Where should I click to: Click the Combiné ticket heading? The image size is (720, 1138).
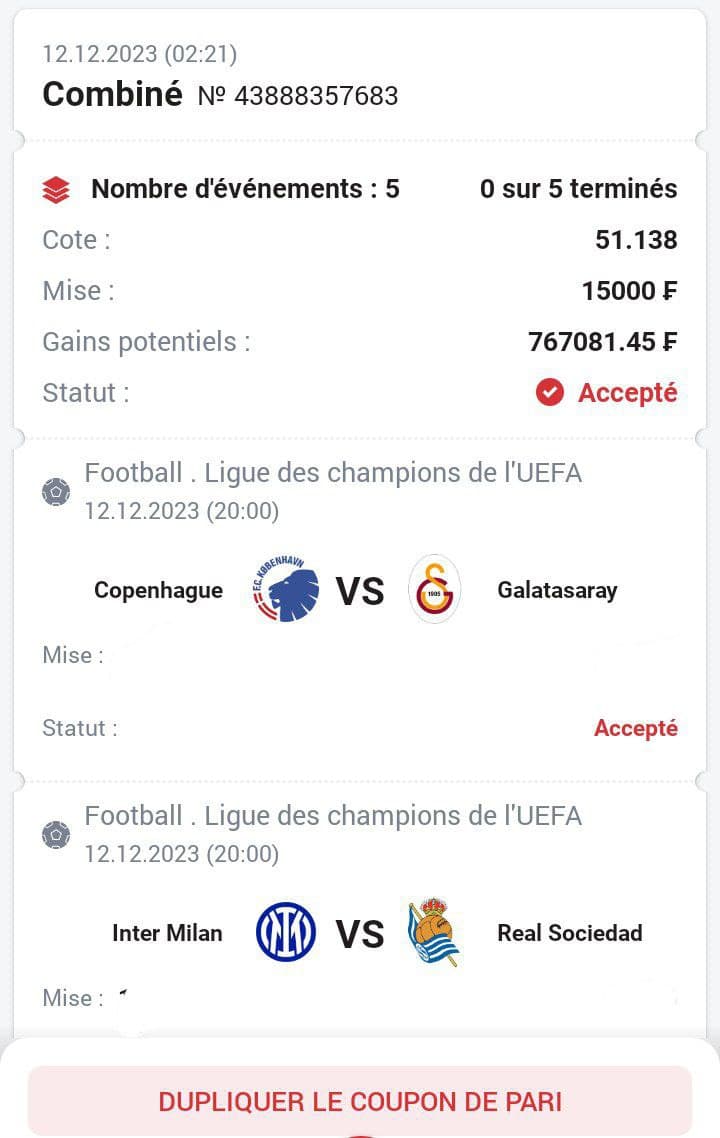click(112, 93)
